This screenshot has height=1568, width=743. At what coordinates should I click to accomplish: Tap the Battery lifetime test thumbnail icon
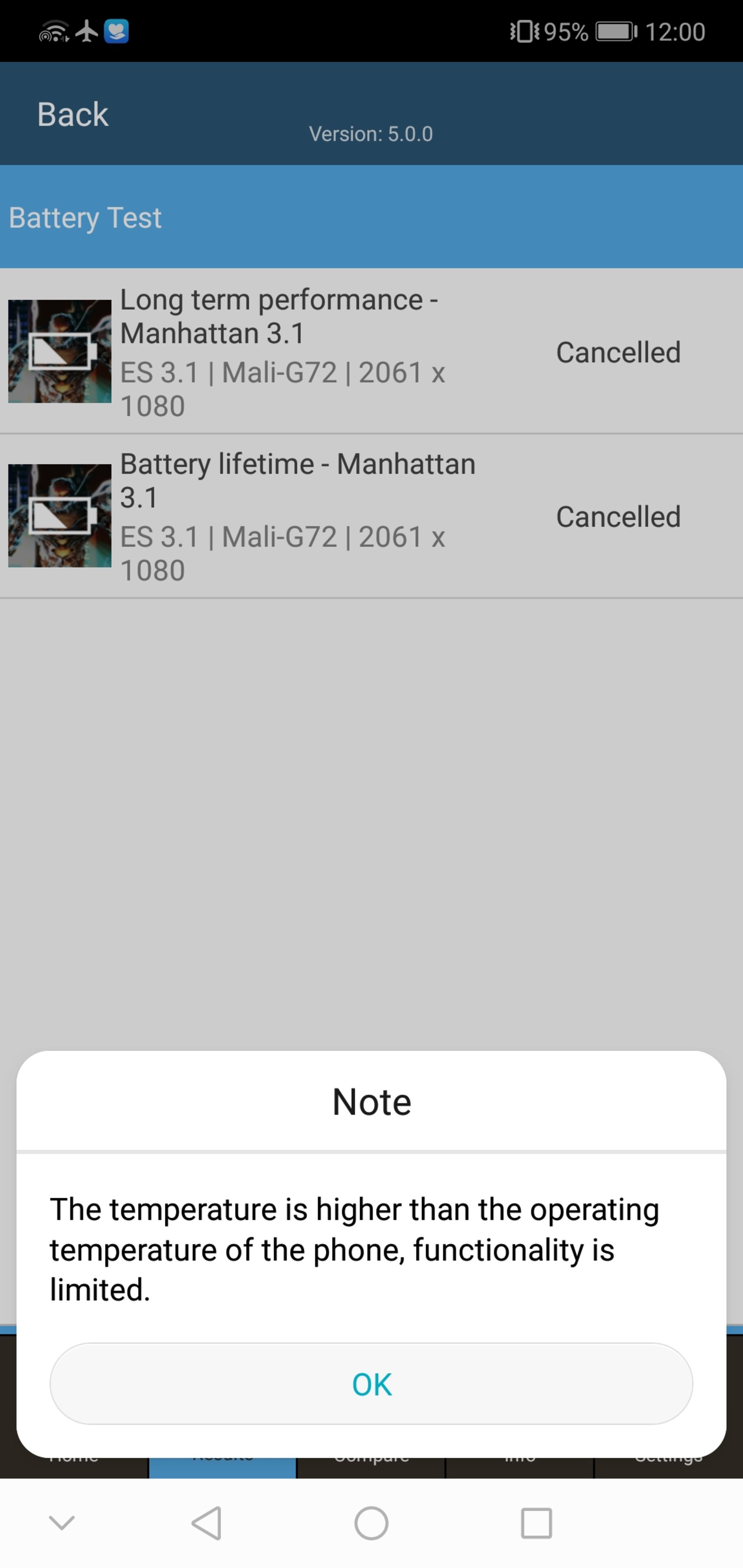[59, 516]
